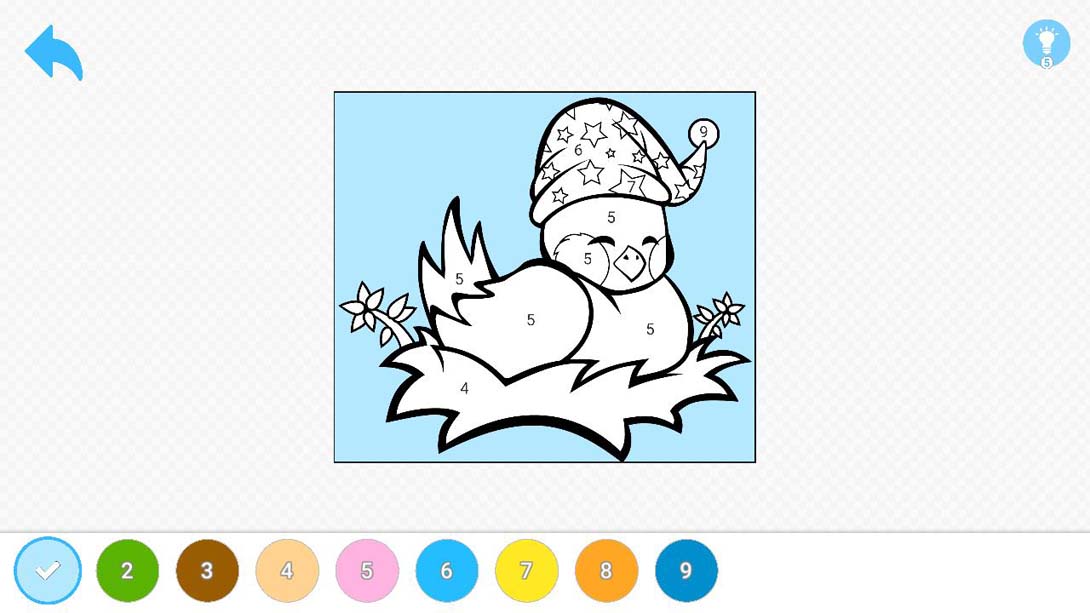Choose sky blue color number 6
Screen dimensions: 1090x613
446,571
